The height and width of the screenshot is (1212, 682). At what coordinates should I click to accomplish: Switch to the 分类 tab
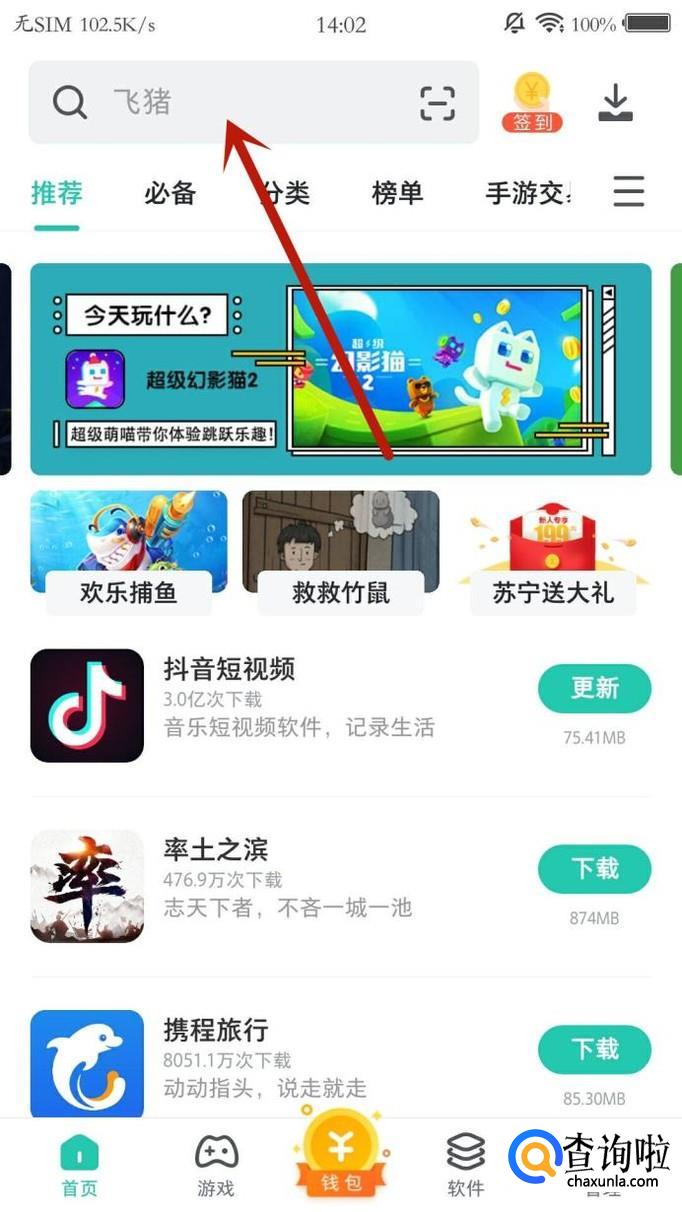point(285,192)
